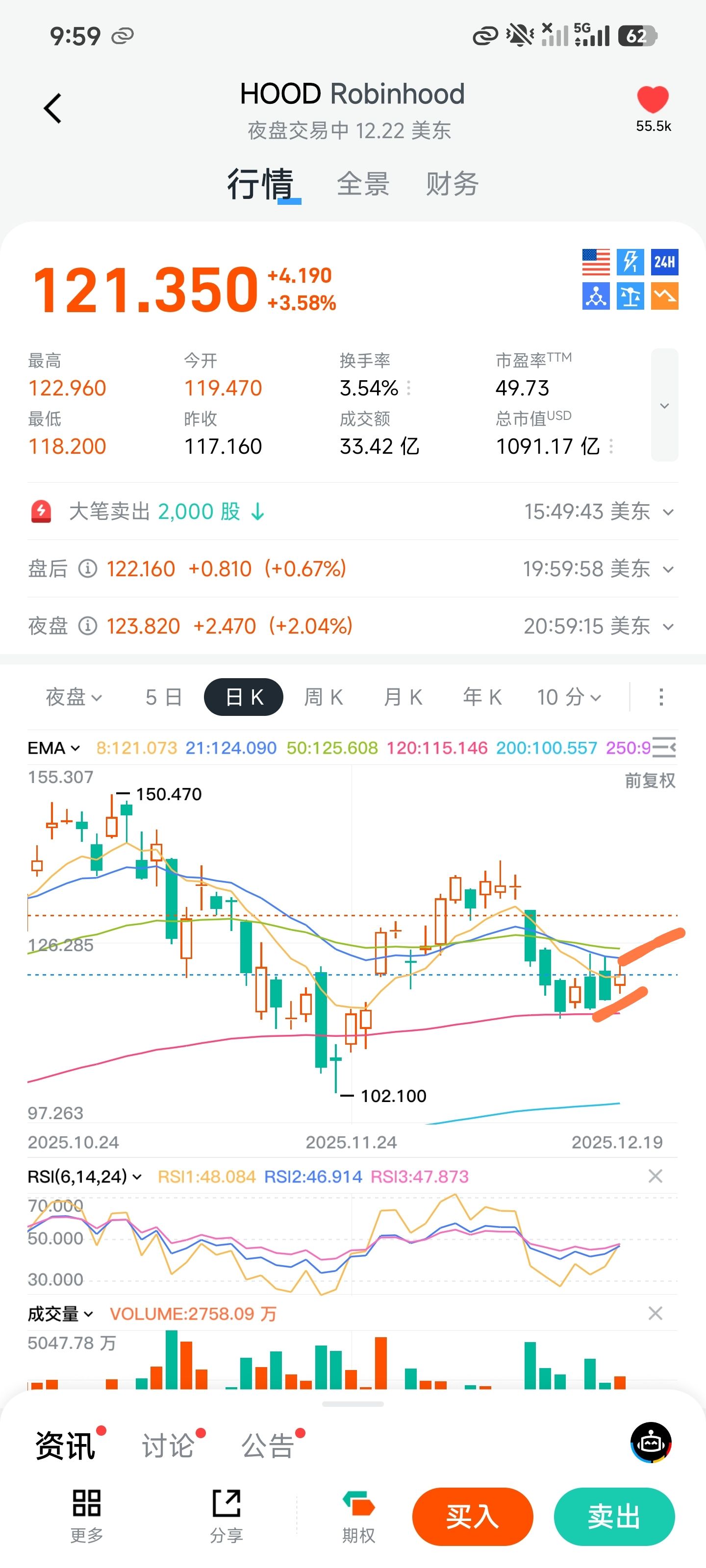The width and height of the screenshot is (706, 1568).
Task: Tap 卖出 to sell HOOD
Action: click(x=613, y=1516)
